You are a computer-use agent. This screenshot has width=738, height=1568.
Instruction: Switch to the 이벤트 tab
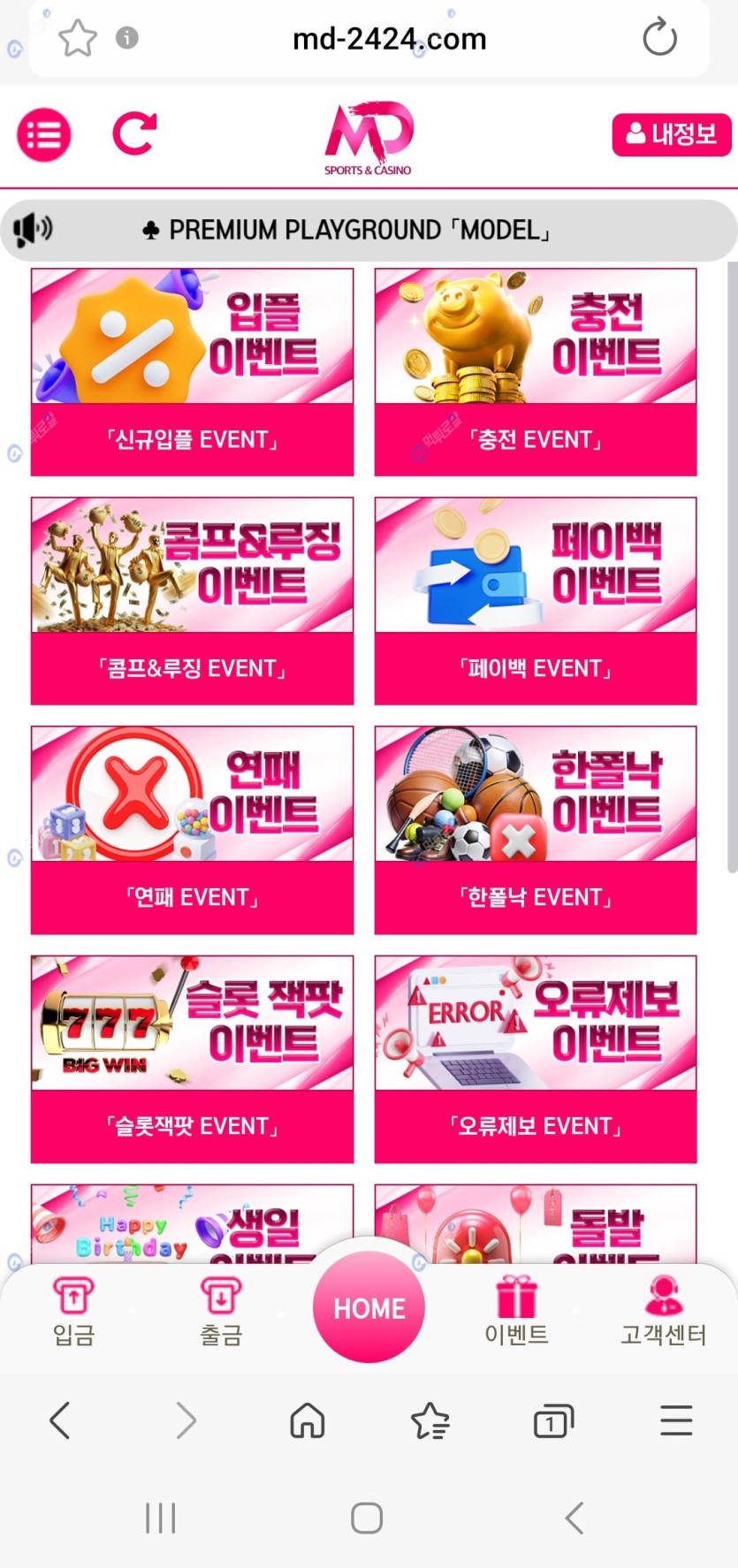pos(516,1311)
